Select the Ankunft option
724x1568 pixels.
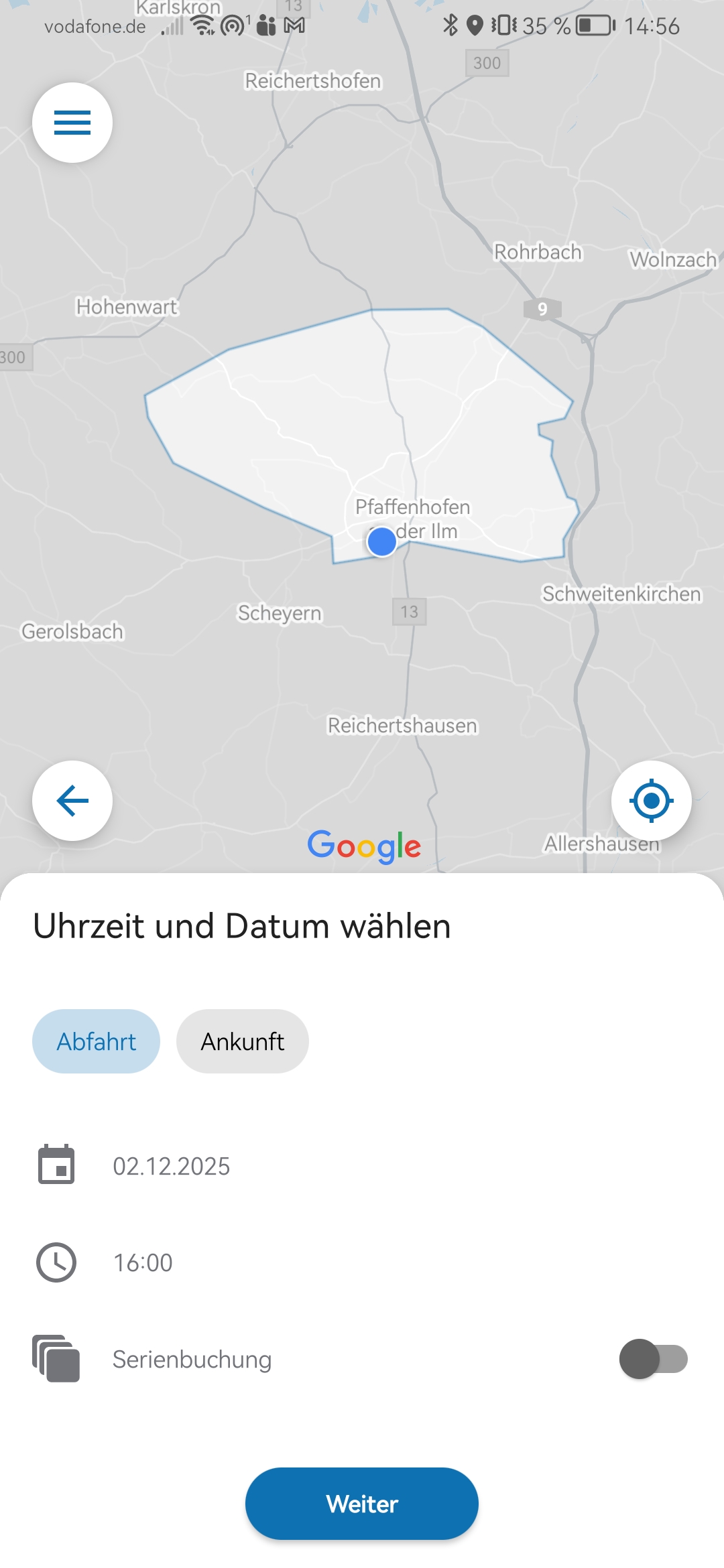point(242,1041)
